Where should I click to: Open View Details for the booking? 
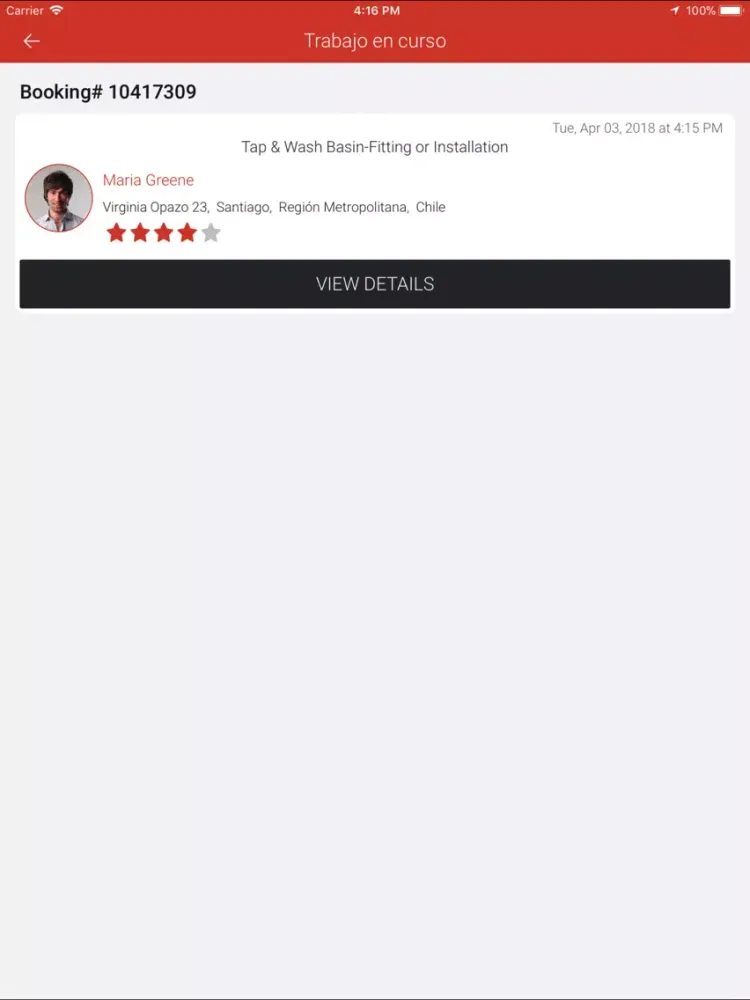(x=375, y=284)
